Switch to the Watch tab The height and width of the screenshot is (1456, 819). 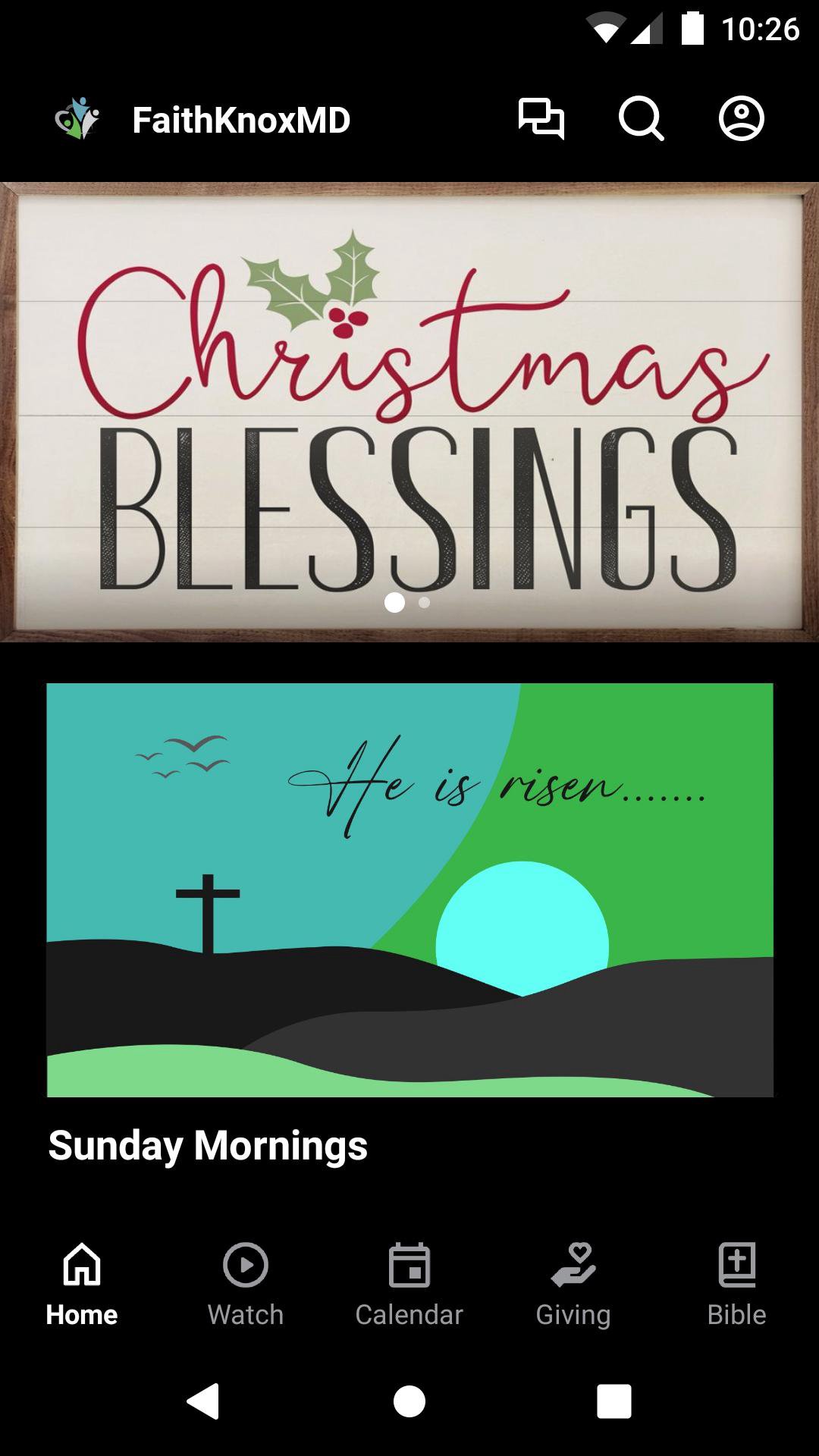[246, 1280]
